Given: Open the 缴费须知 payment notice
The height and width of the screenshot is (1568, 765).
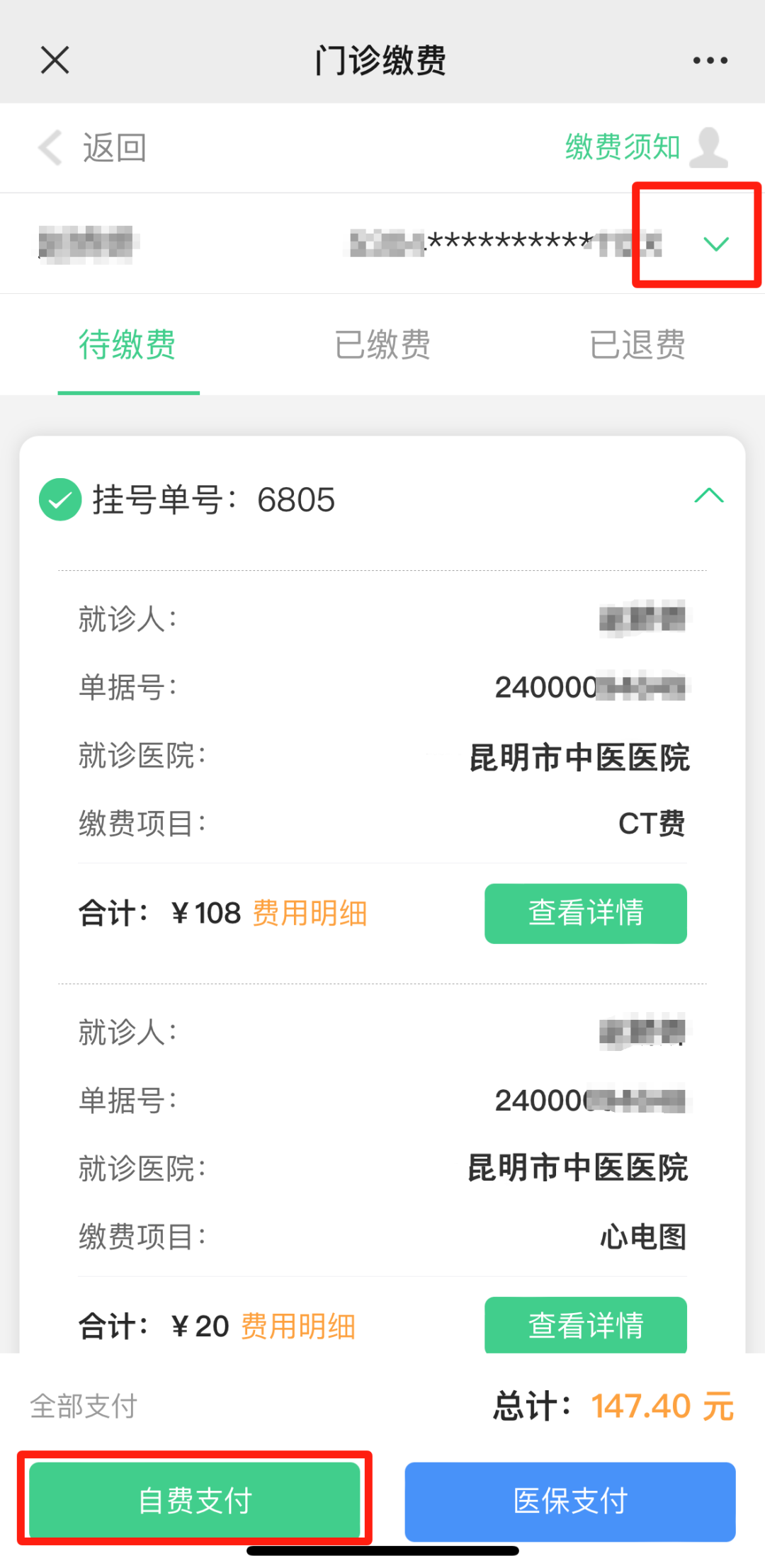Looking at the screenshot, I should (x=622, y=148).
